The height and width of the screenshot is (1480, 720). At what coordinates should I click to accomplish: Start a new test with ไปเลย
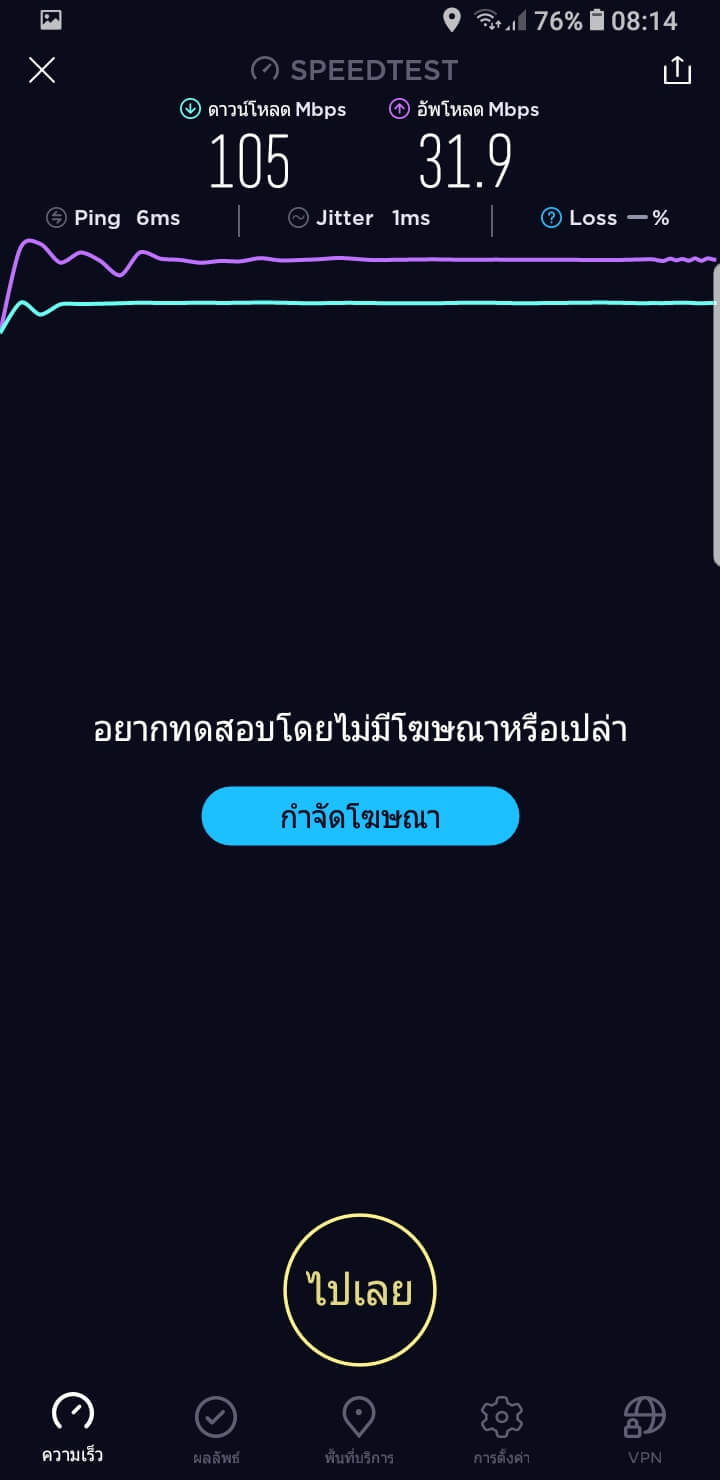pos(360,1290)
